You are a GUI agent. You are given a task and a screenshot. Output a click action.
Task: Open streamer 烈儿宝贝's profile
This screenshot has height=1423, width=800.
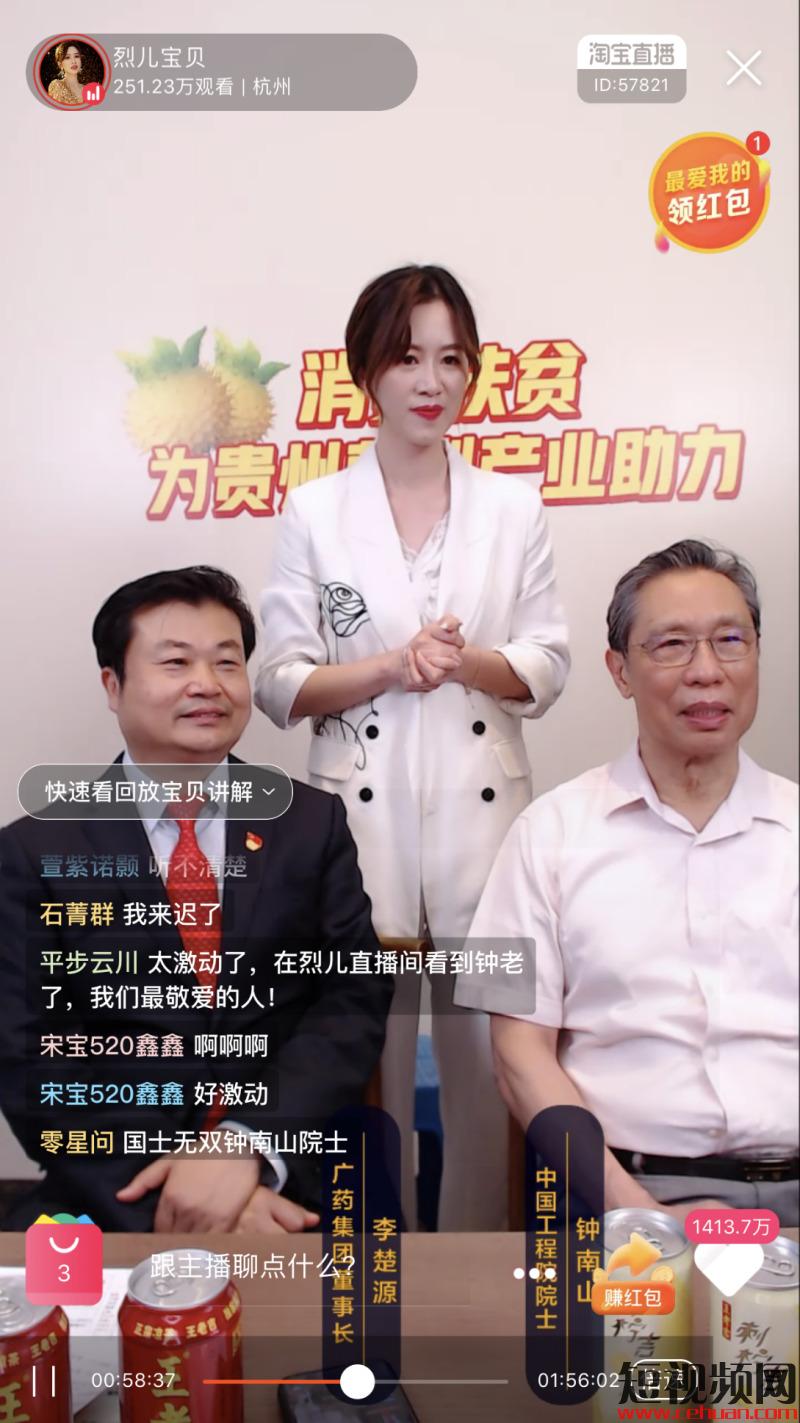[71, 72]
